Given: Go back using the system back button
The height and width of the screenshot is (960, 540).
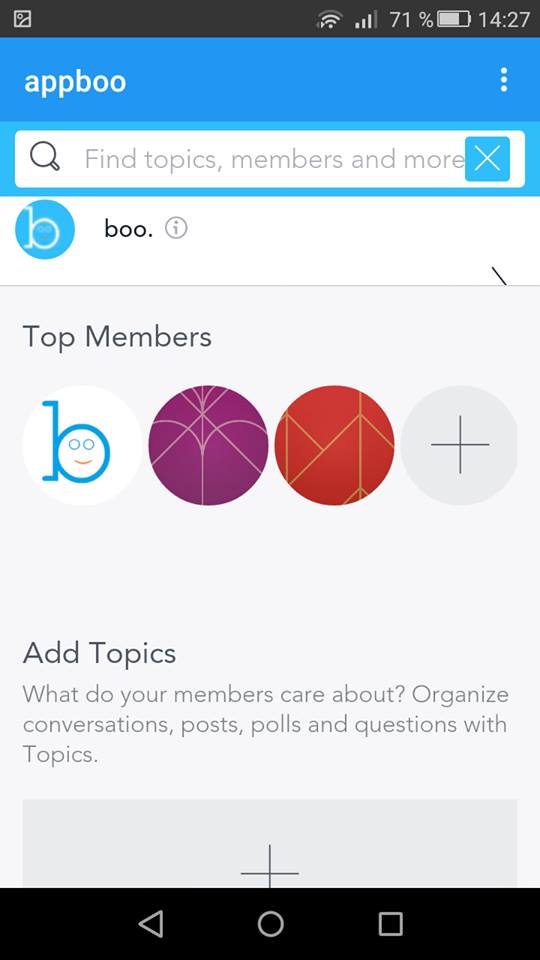Looking at the screenshot, I should [151, 923].
